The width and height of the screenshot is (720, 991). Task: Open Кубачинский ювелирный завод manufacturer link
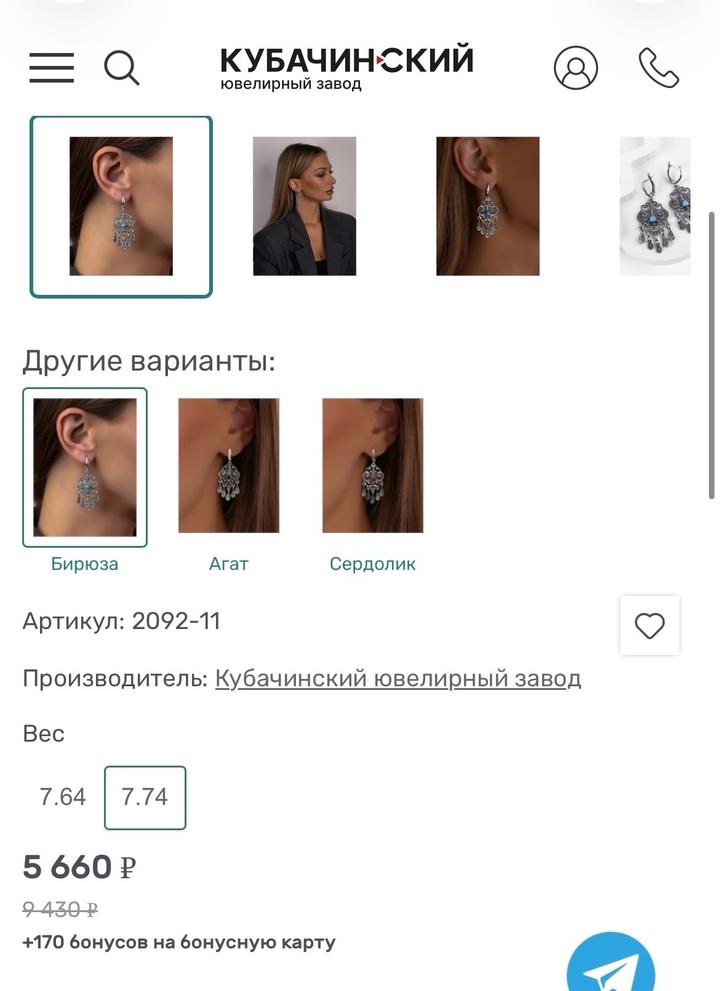click(x=397, y=679)
